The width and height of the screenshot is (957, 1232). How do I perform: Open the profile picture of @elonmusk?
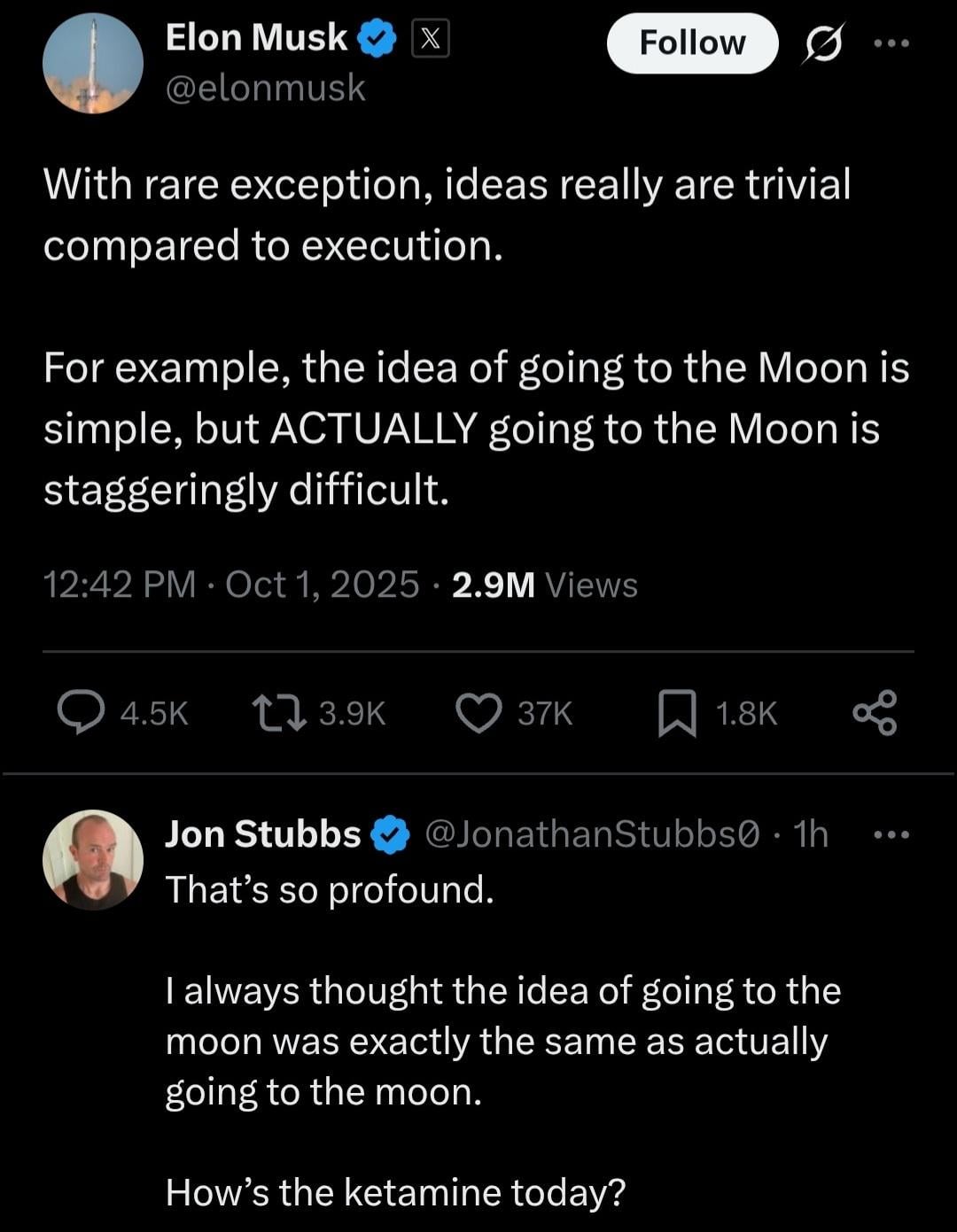click(92, 63)
